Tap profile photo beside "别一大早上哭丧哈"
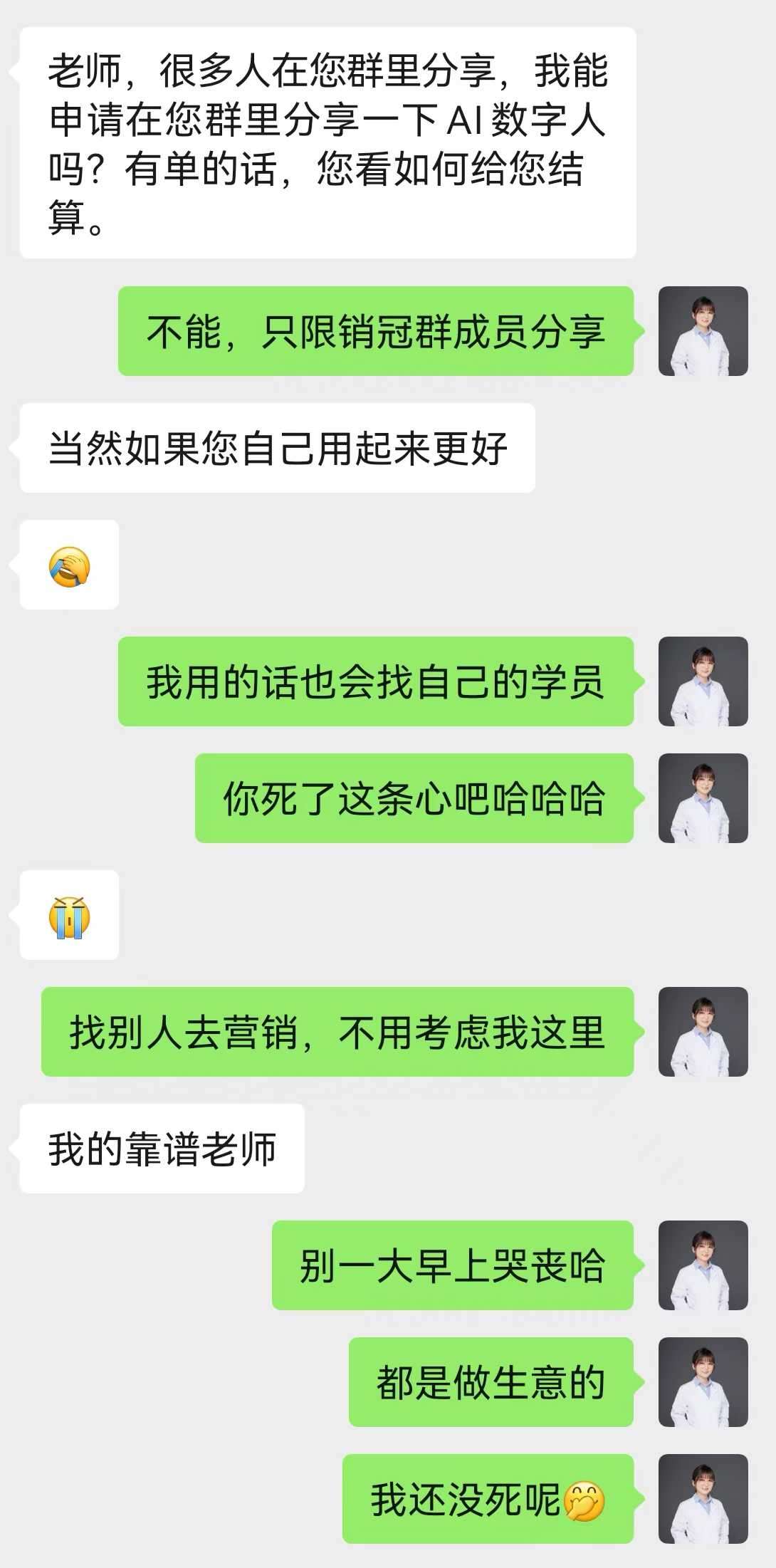This screenshot has width=776, height=1568. 703,1265
